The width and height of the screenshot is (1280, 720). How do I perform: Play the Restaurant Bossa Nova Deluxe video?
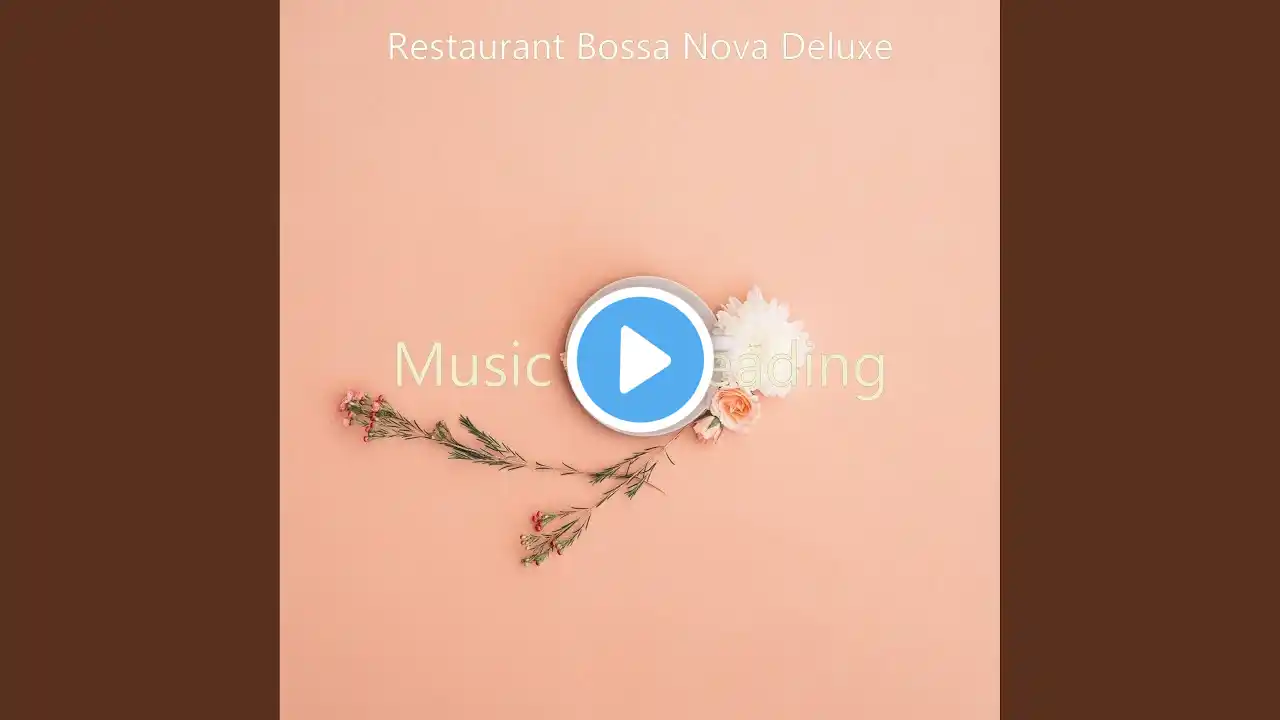point(640,360)
